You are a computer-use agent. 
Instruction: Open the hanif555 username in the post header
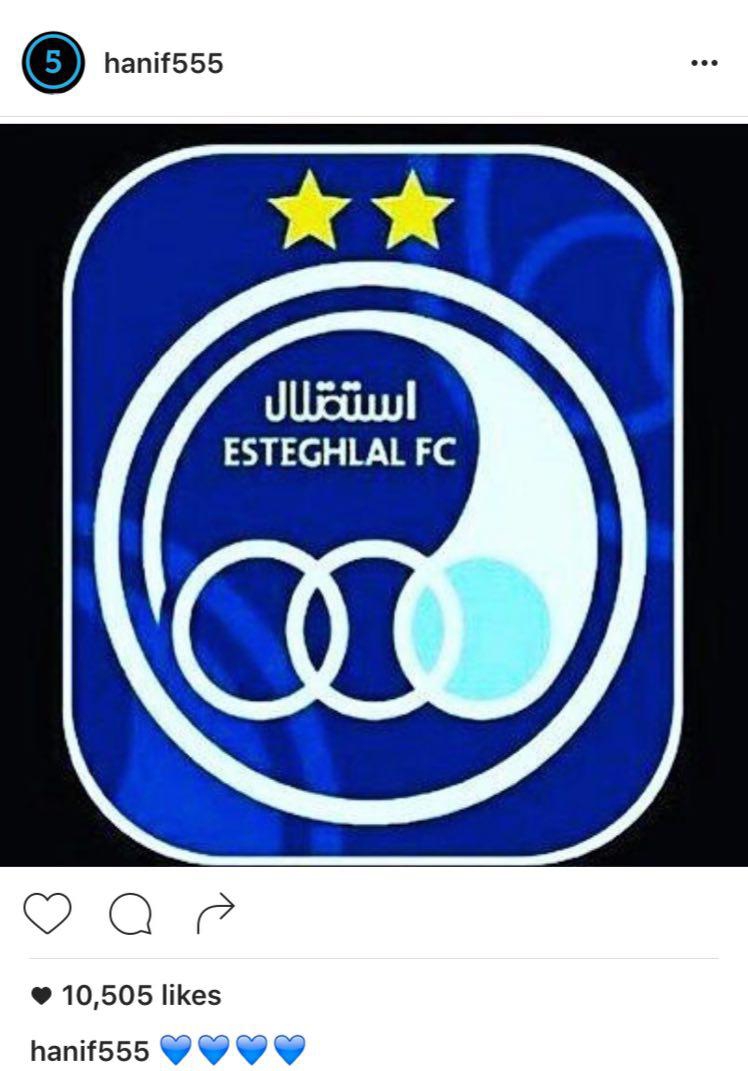click(x=163, y=65)
